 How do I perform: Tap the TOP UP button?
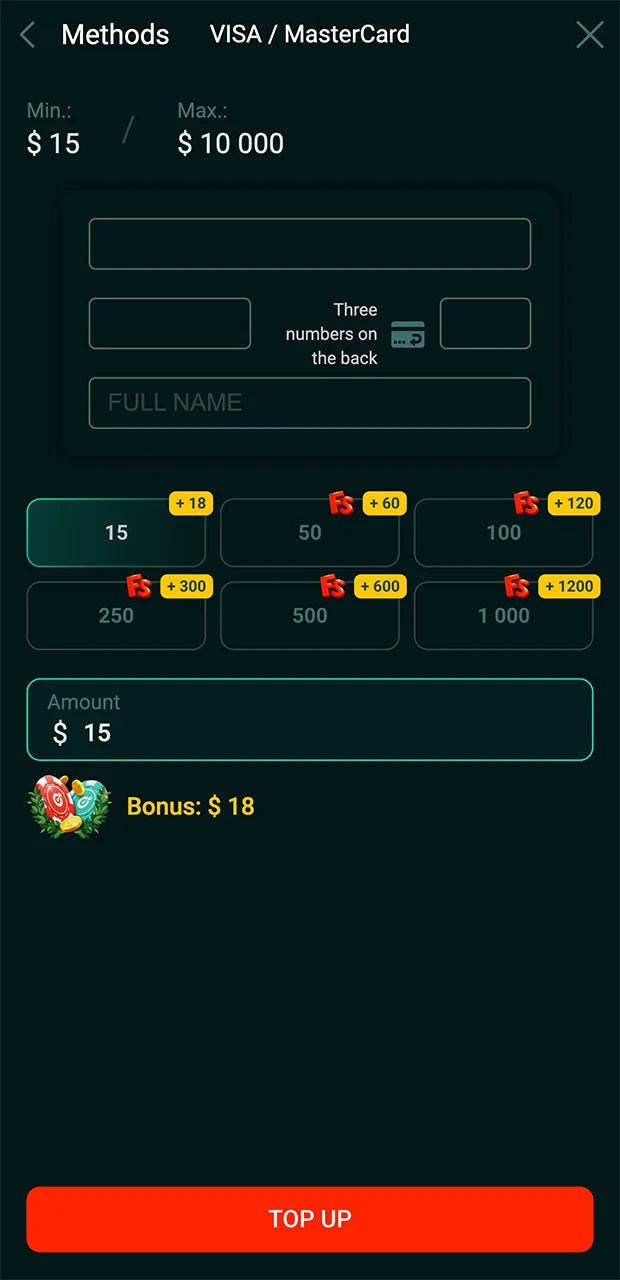(x=309, y=1218)
